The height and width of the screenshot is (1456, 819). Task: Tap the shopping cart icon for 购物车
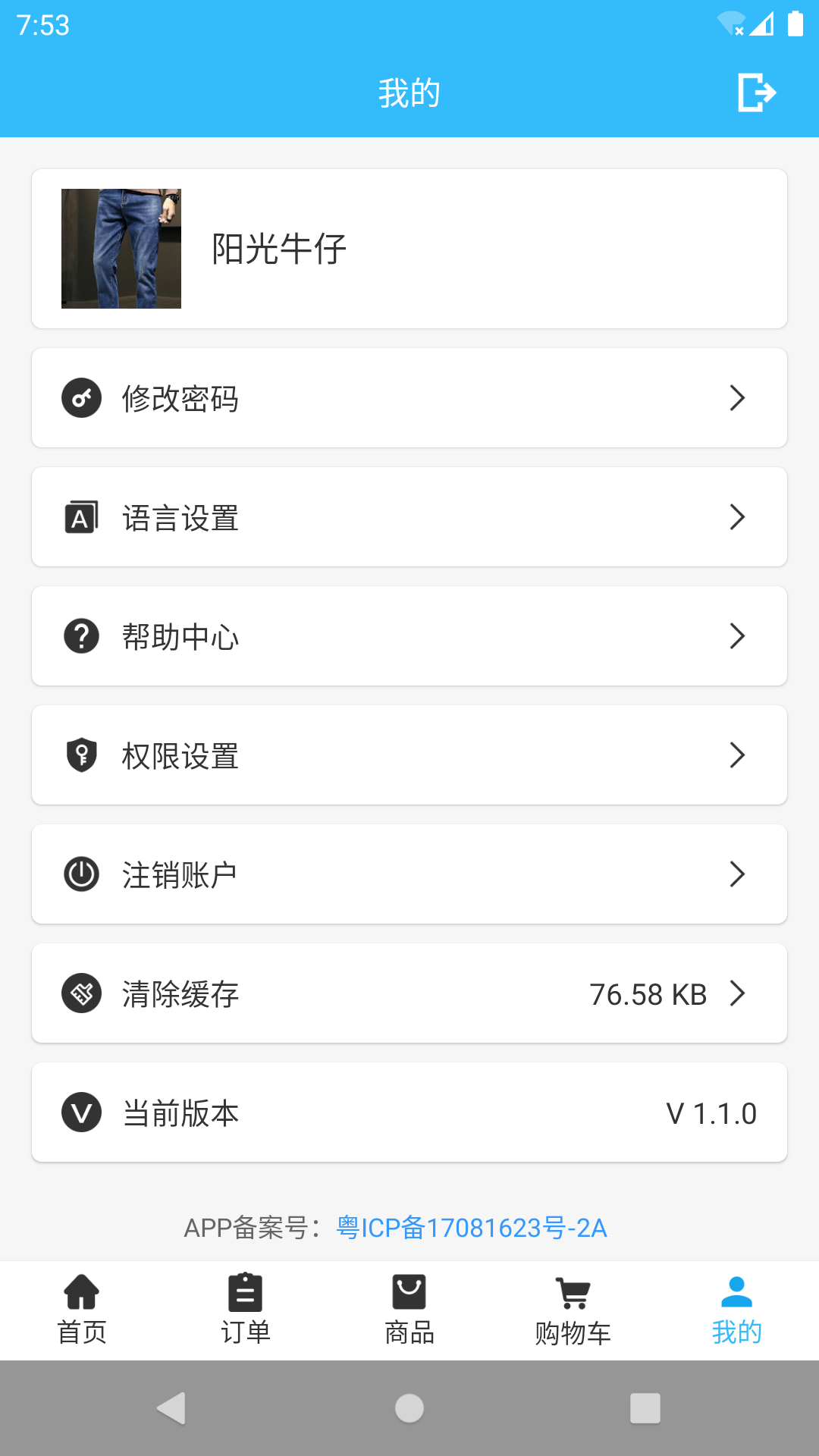tap(573, 1289)
